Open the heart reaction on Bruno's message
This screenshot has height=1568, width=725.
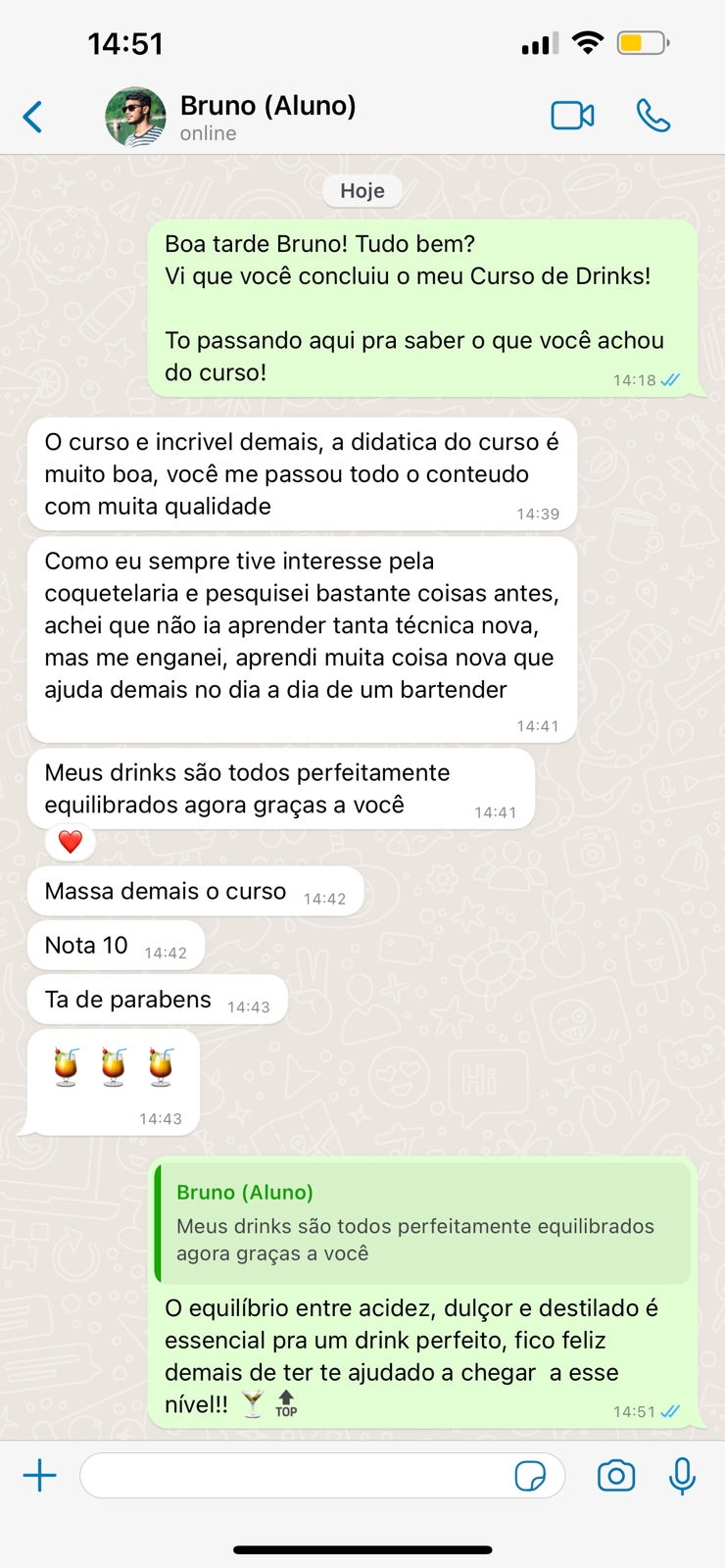71,842
